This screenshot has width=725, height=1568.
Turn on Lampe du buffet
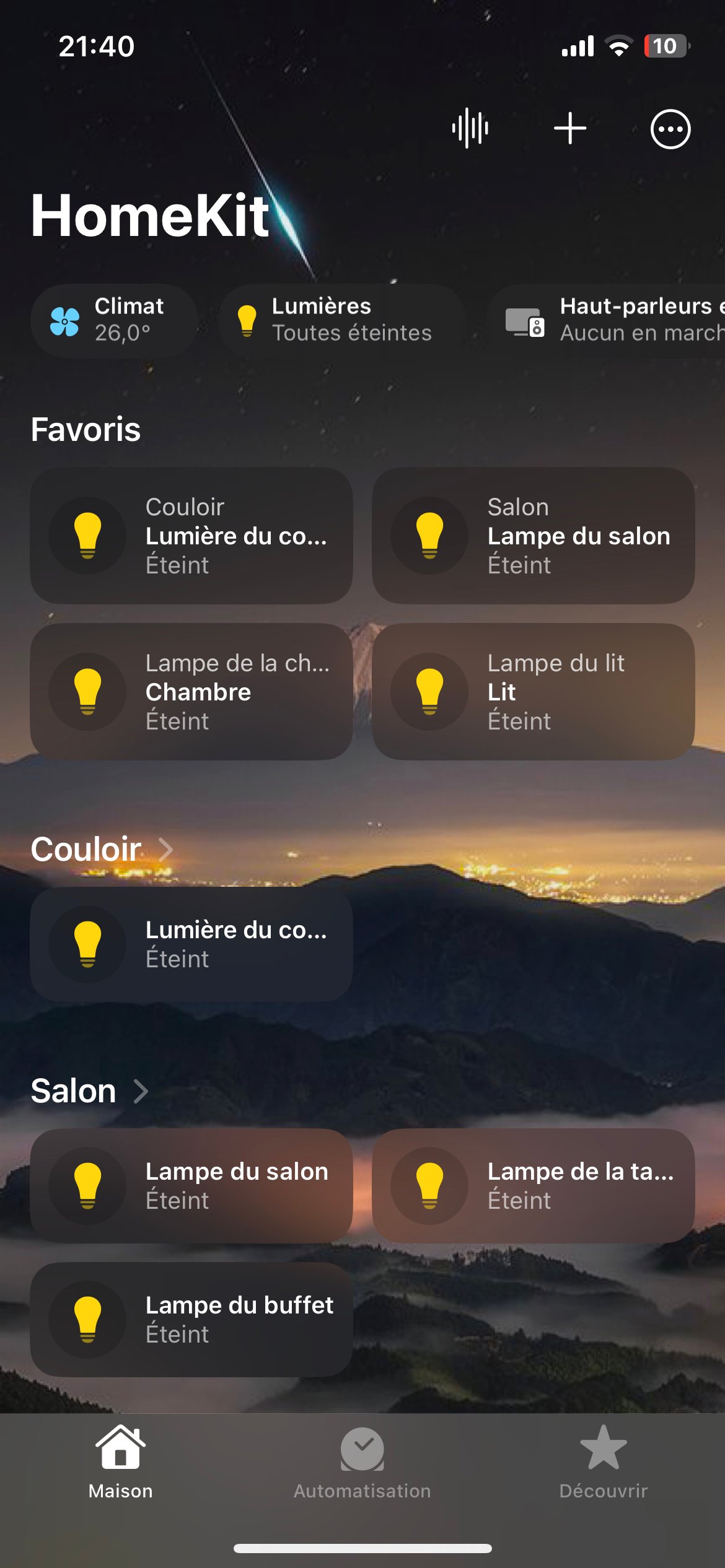point(191,1319)
